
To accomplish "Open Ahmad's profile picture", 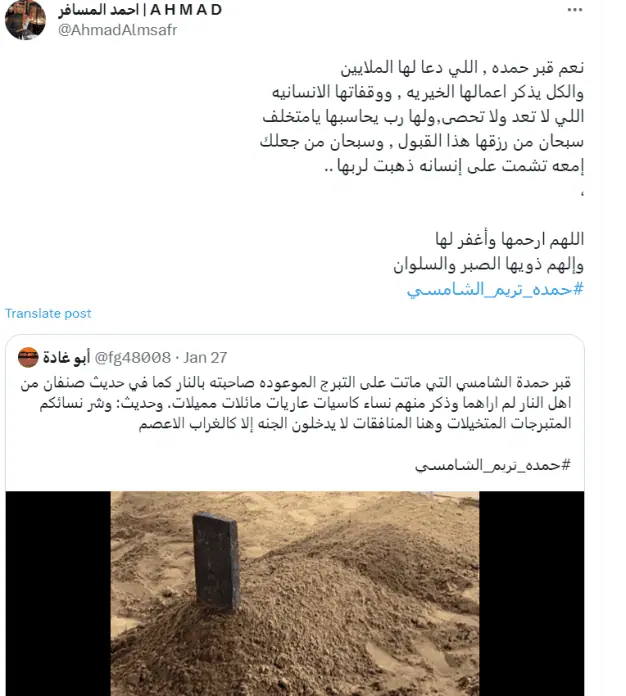I will pyautogui.click(x=25, y=20).
